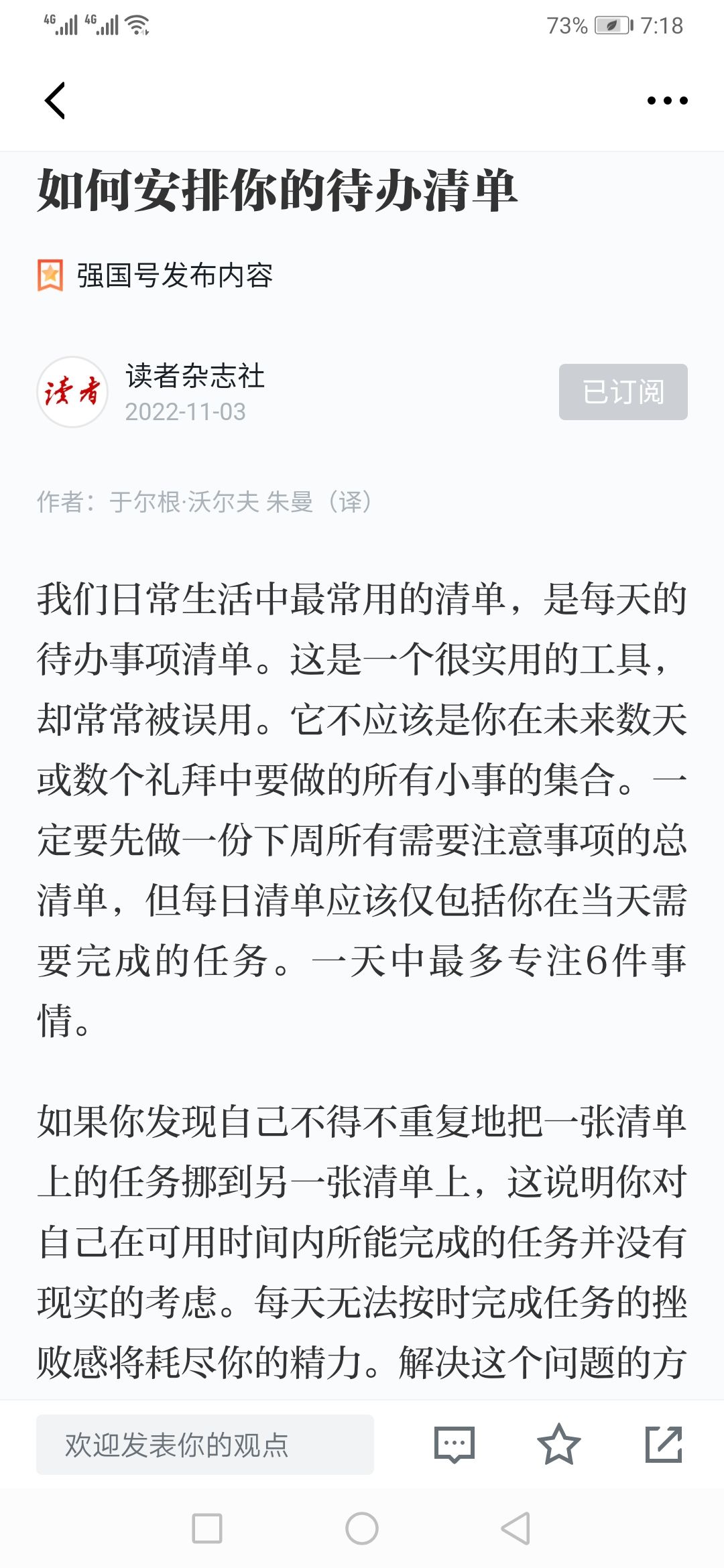Favorite this article with the star icon
724x1568 pixels.
point(558,1444)
